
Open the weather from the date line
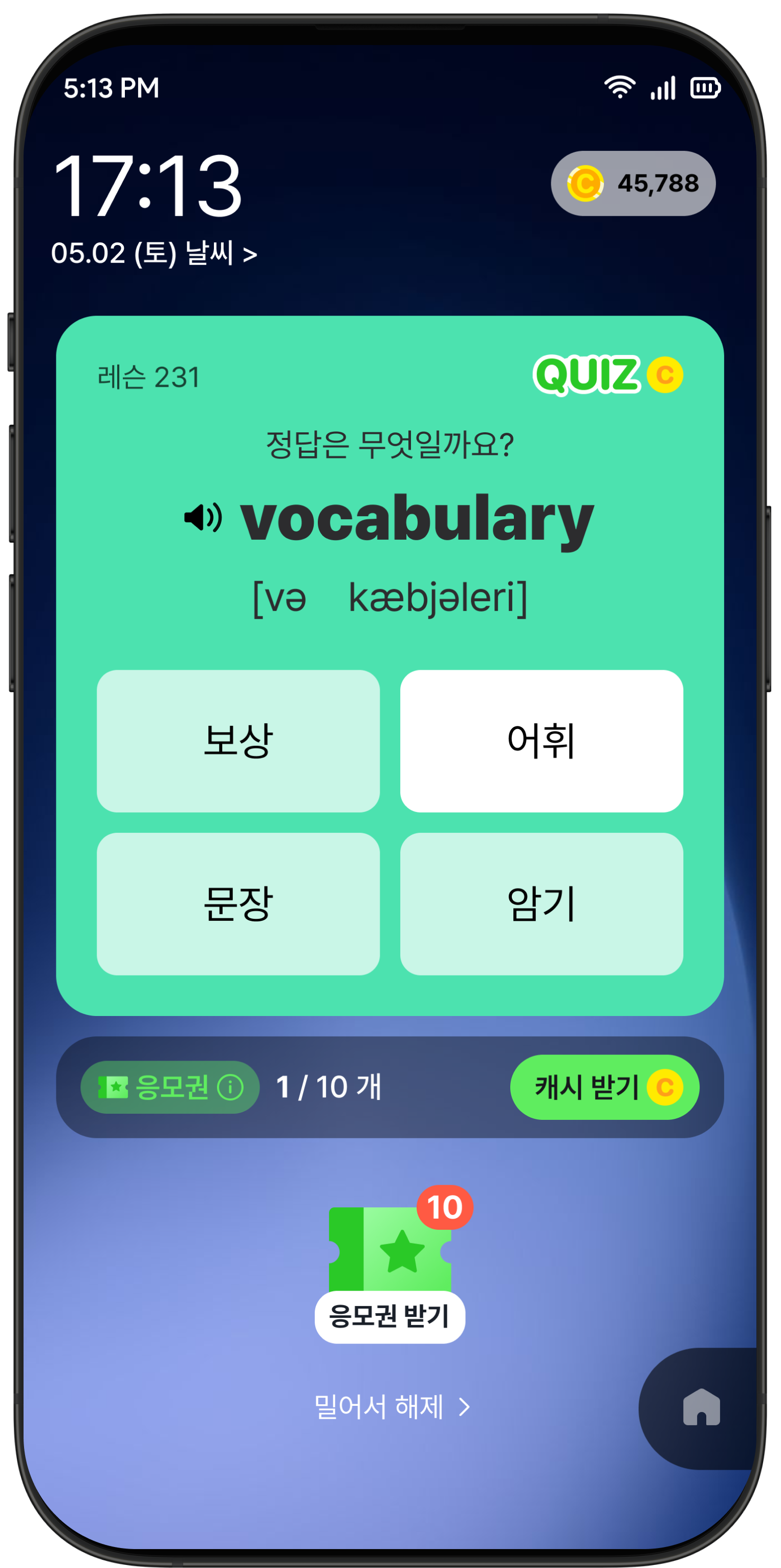(x=221, y=253)
